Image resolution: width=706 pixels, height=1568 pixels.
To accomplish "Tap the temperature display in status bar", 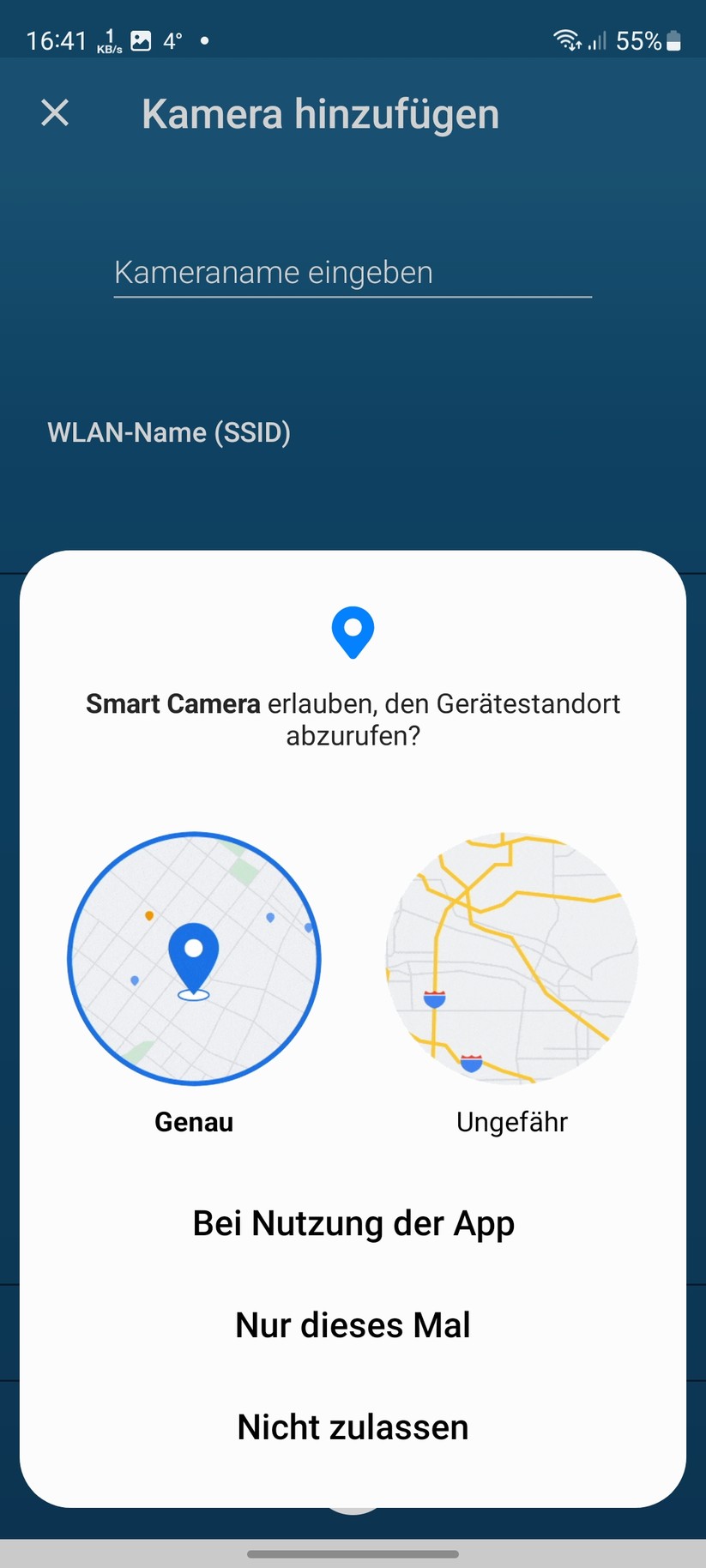I will pos(171,39).
